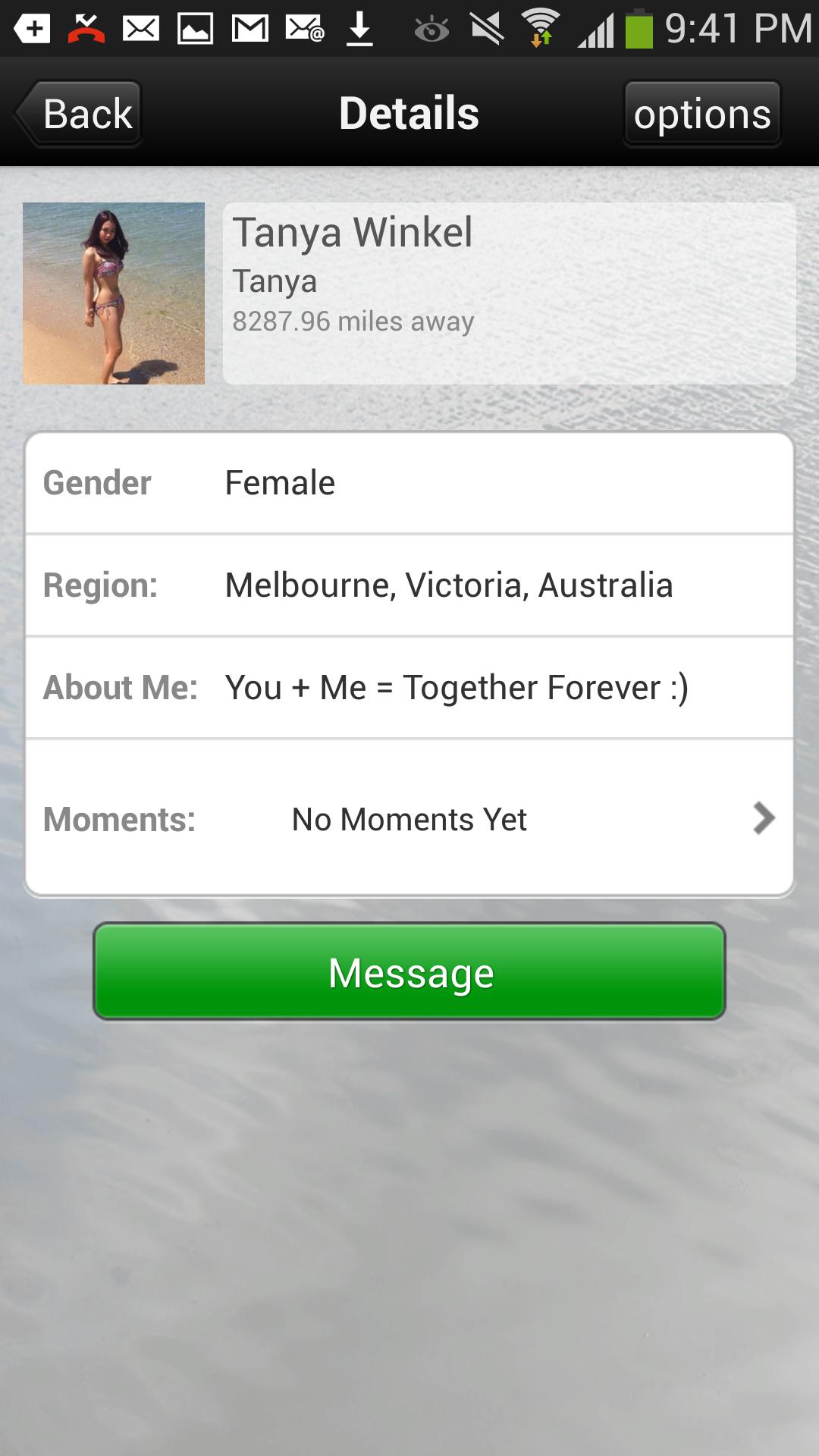Tap the new text message envelope icon
Image resolution: width=819 pixels, height=1456 pixels.
click(141, 29)
